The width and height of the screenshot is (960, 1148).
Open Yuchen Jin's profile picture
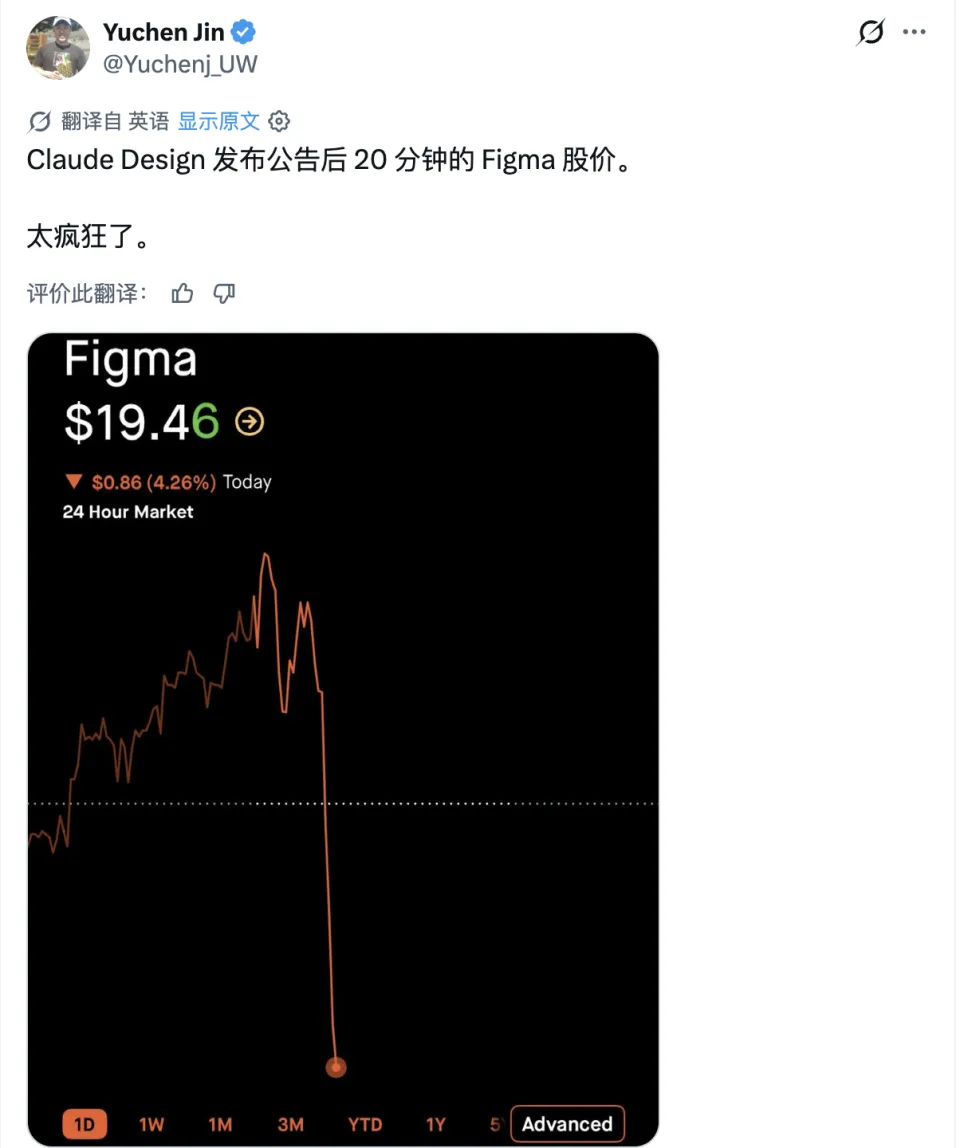(58, 48)
